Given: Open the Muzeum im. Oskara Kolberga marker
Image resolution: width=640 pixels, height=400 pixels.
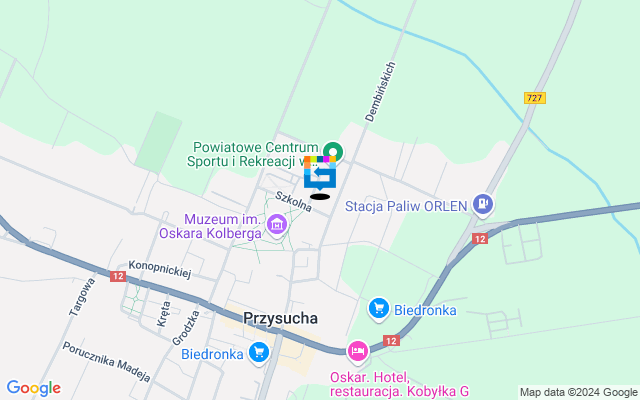Looking at the screenshot, I should [x=277, y=229].
